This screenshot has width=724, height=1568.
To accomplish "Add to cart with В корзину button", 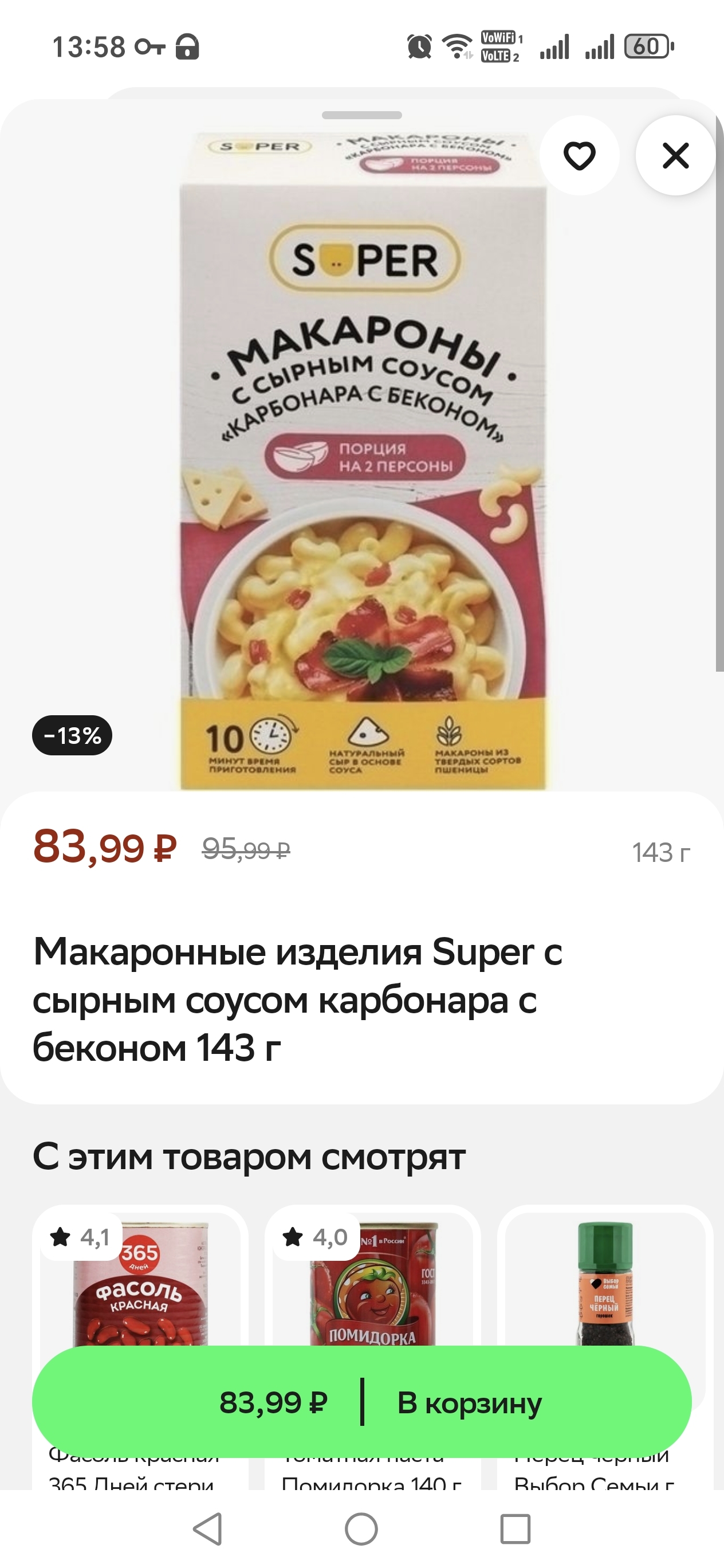I will click(361, 1402).
